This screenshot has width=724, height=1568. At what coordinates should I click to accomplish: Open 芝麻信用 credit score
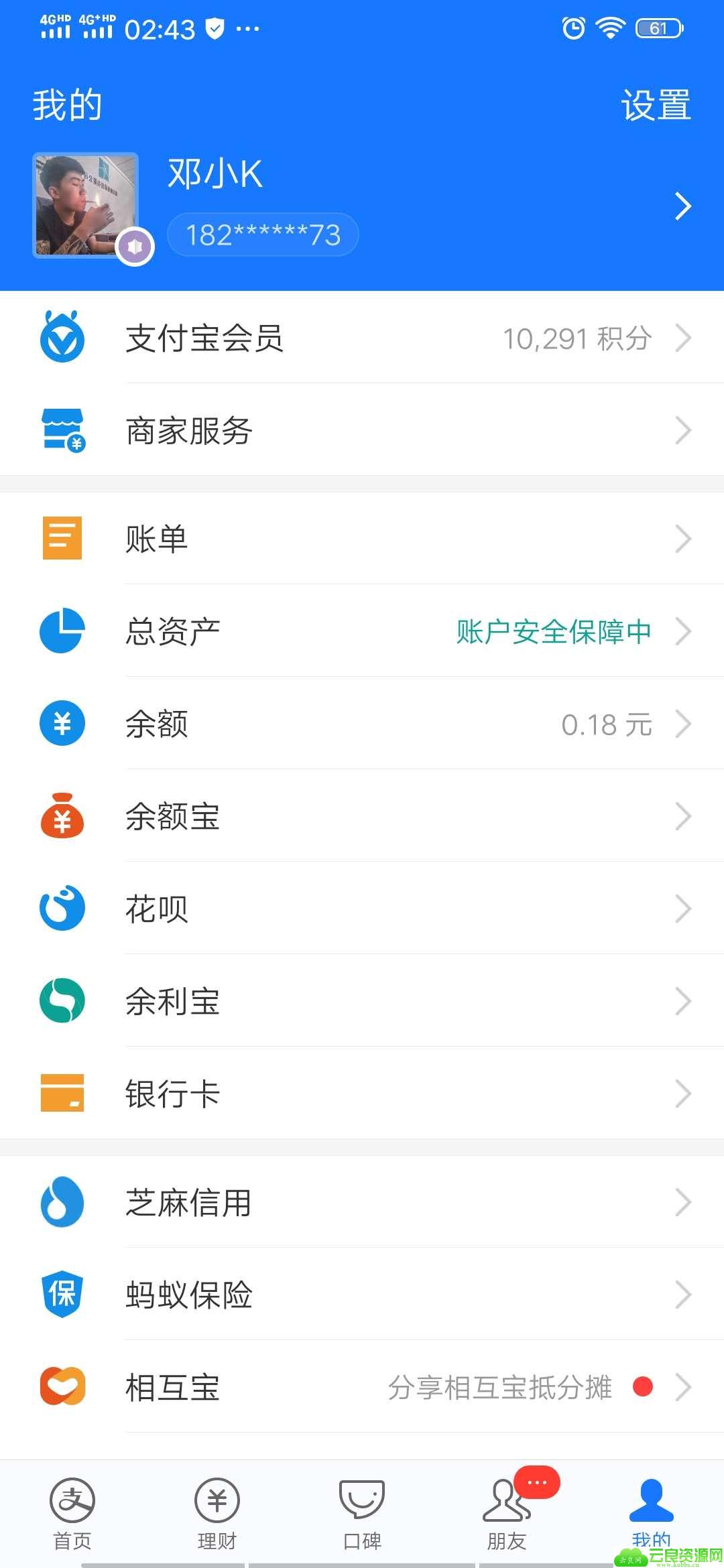point(362,1202)
